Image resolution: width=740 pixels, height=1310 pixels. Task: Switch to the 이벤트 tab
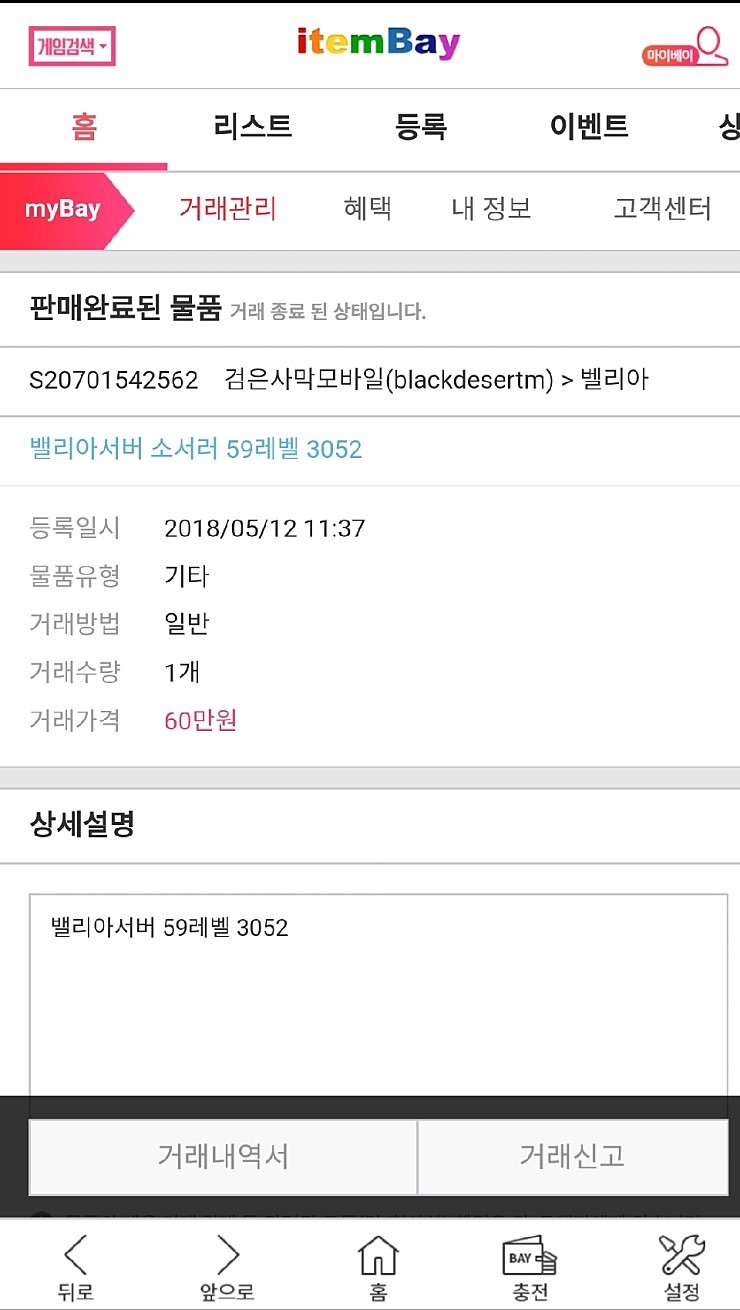(x=589, y=127)
